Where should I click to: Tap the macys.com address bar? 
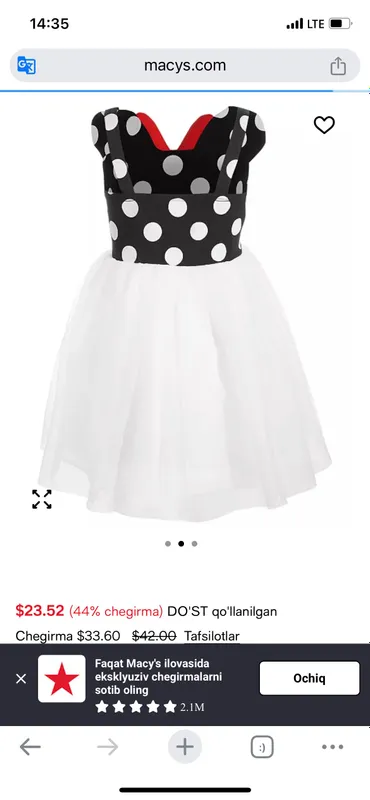[x=185, y=65]
